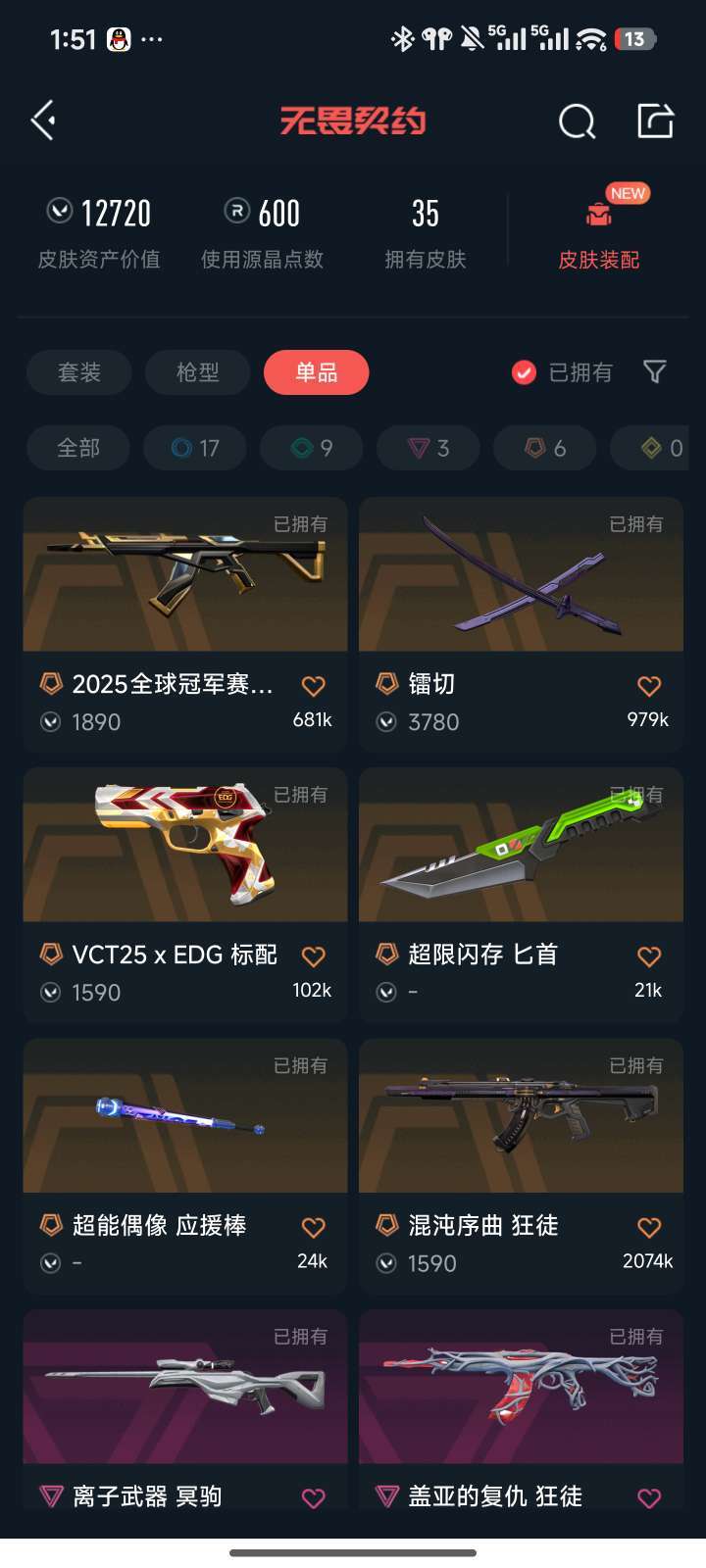Select the 单品 tab
This screenshot has height=1568, width=706.
[316, 372]
